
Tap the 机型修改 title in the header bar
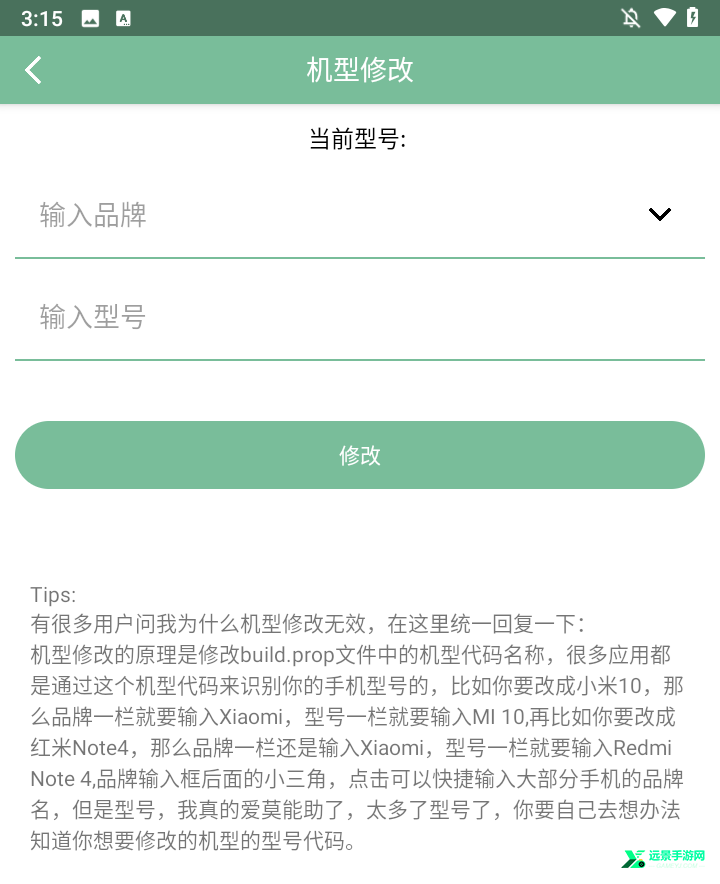click(x=359, y=70)
